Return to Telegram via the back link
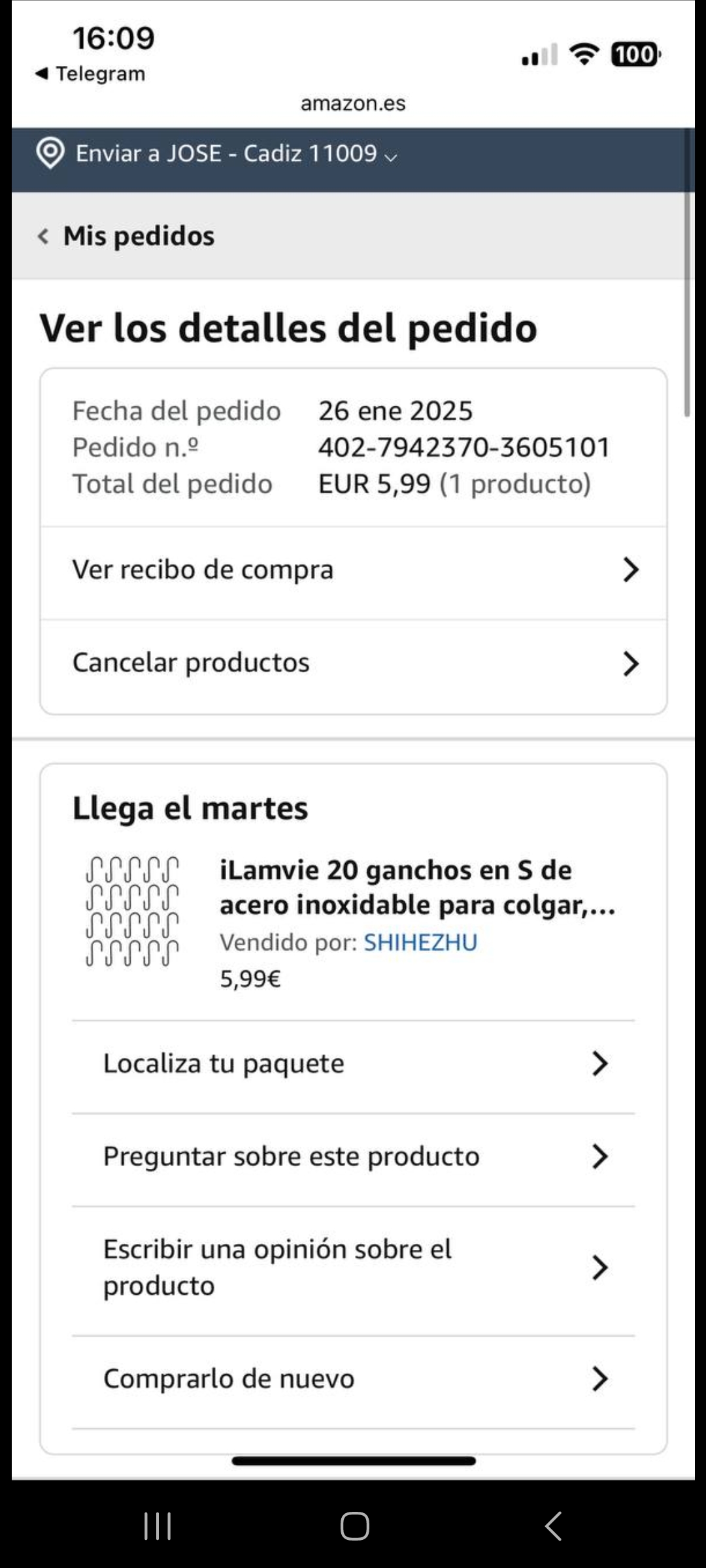This screenshot has height=1568, width=706. click(x=90, y=74)
